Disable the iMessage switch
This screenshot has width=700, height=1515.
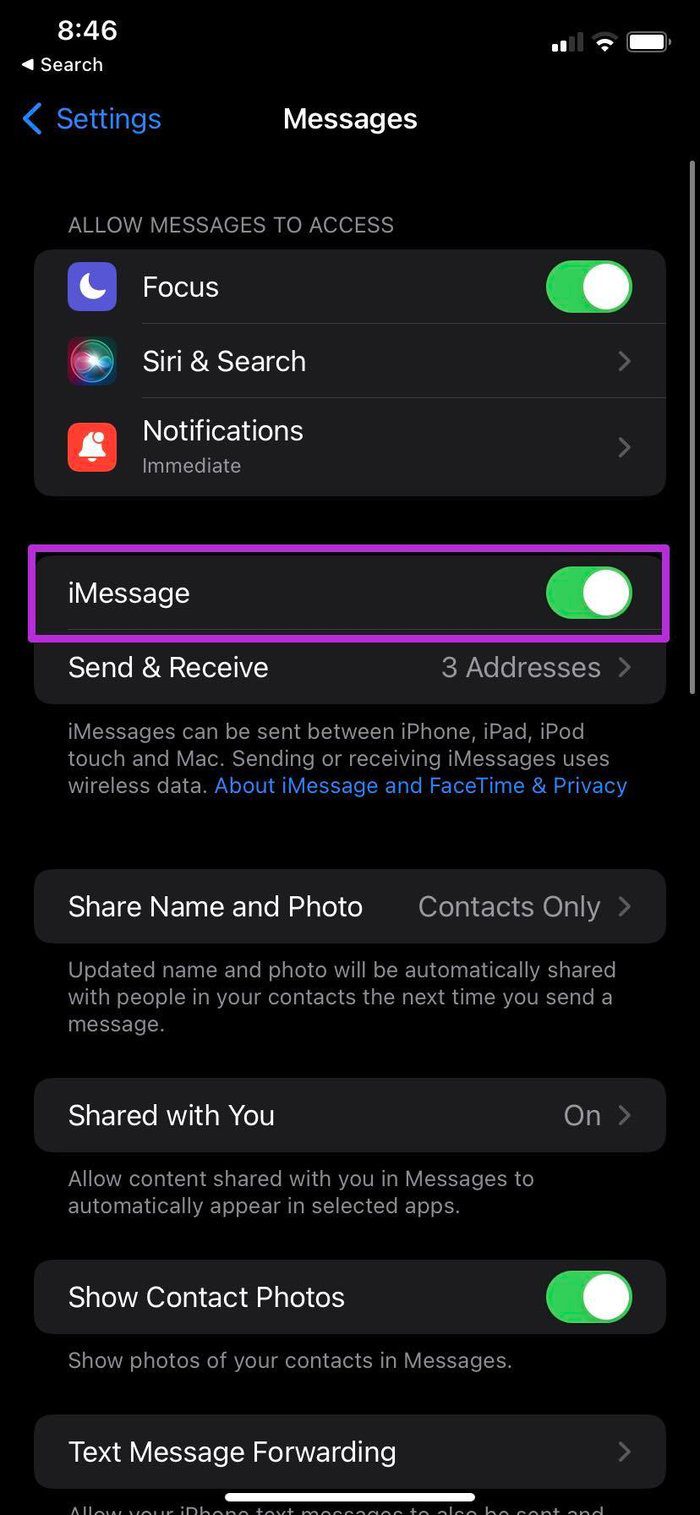click(589, 593)
